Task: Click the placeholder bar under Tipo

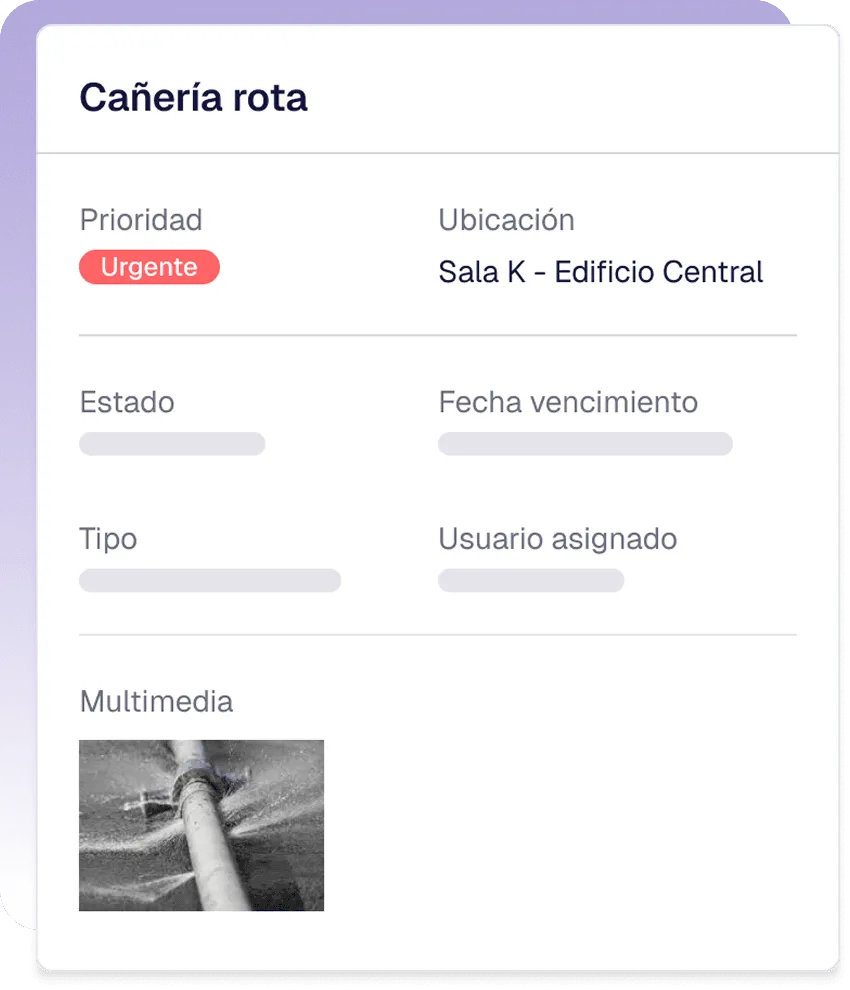Action: coord(210,580)
